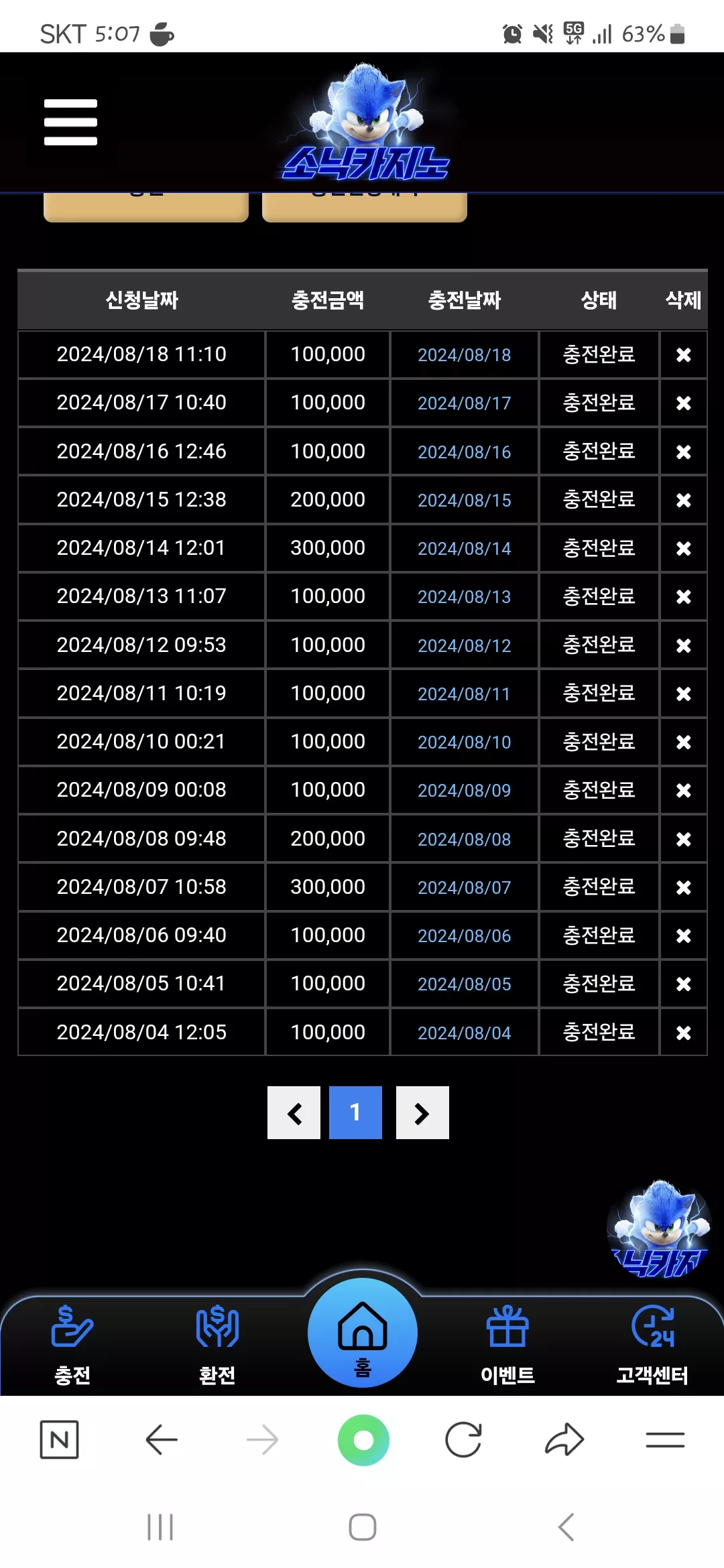Image resolution: width=724 pixels, height=1568 pixels.
Task: Delete the 2024/08/15 12:38 charge record
Action: click(683, 500)
